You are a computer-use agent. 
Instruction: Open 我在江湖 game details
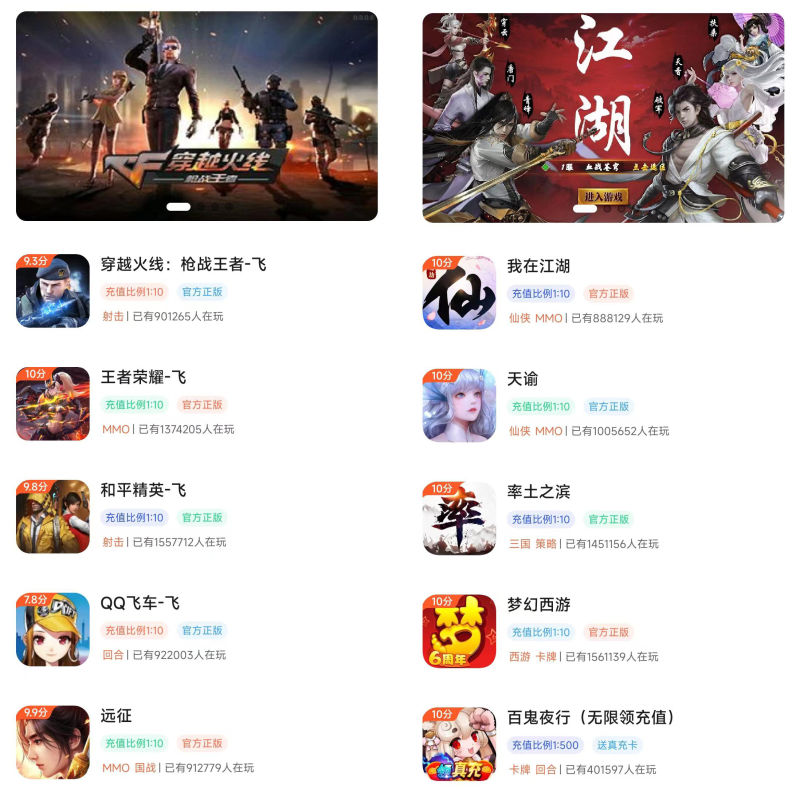538,266
